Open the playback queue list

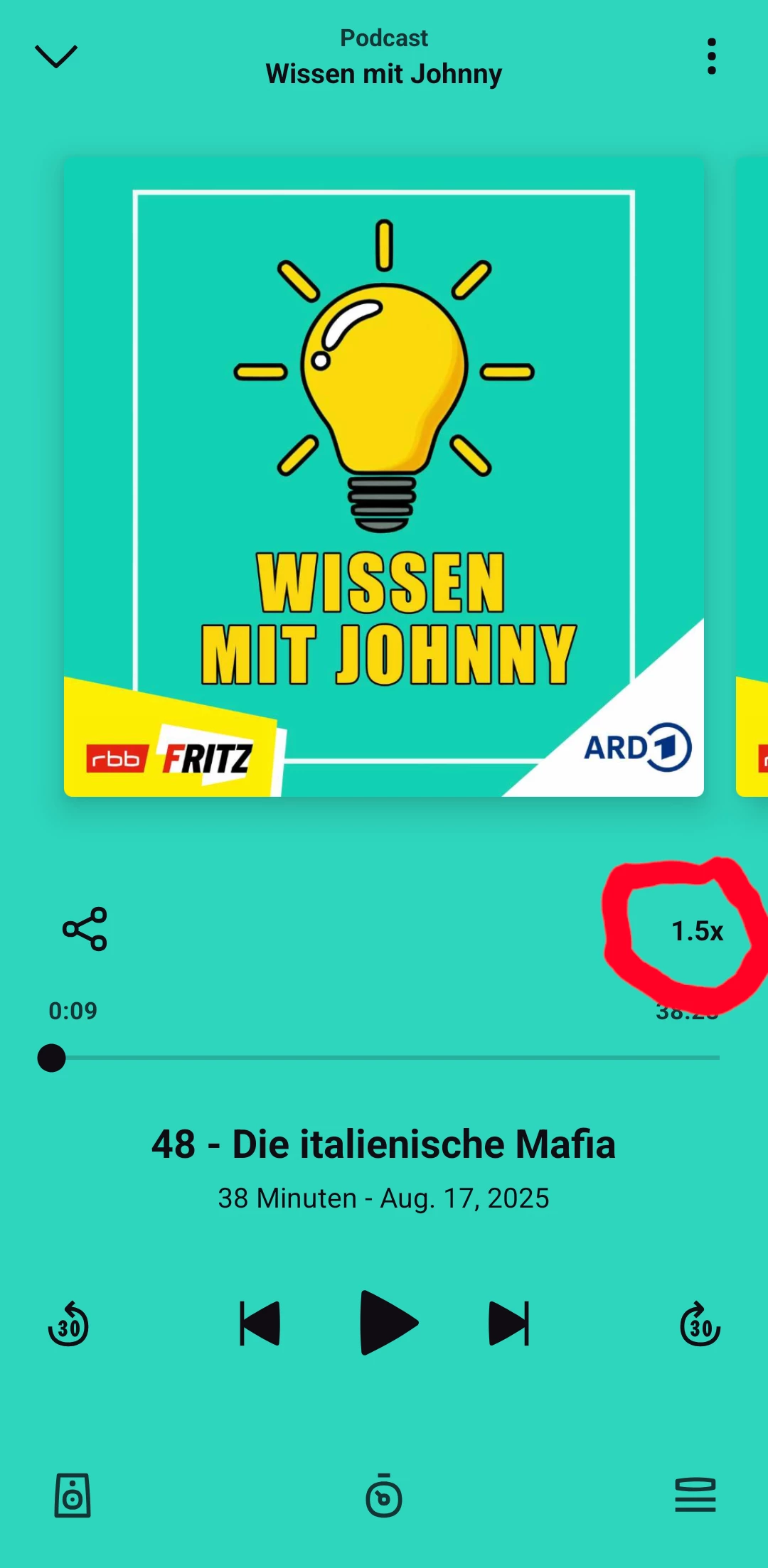[x=695, y=1495]
